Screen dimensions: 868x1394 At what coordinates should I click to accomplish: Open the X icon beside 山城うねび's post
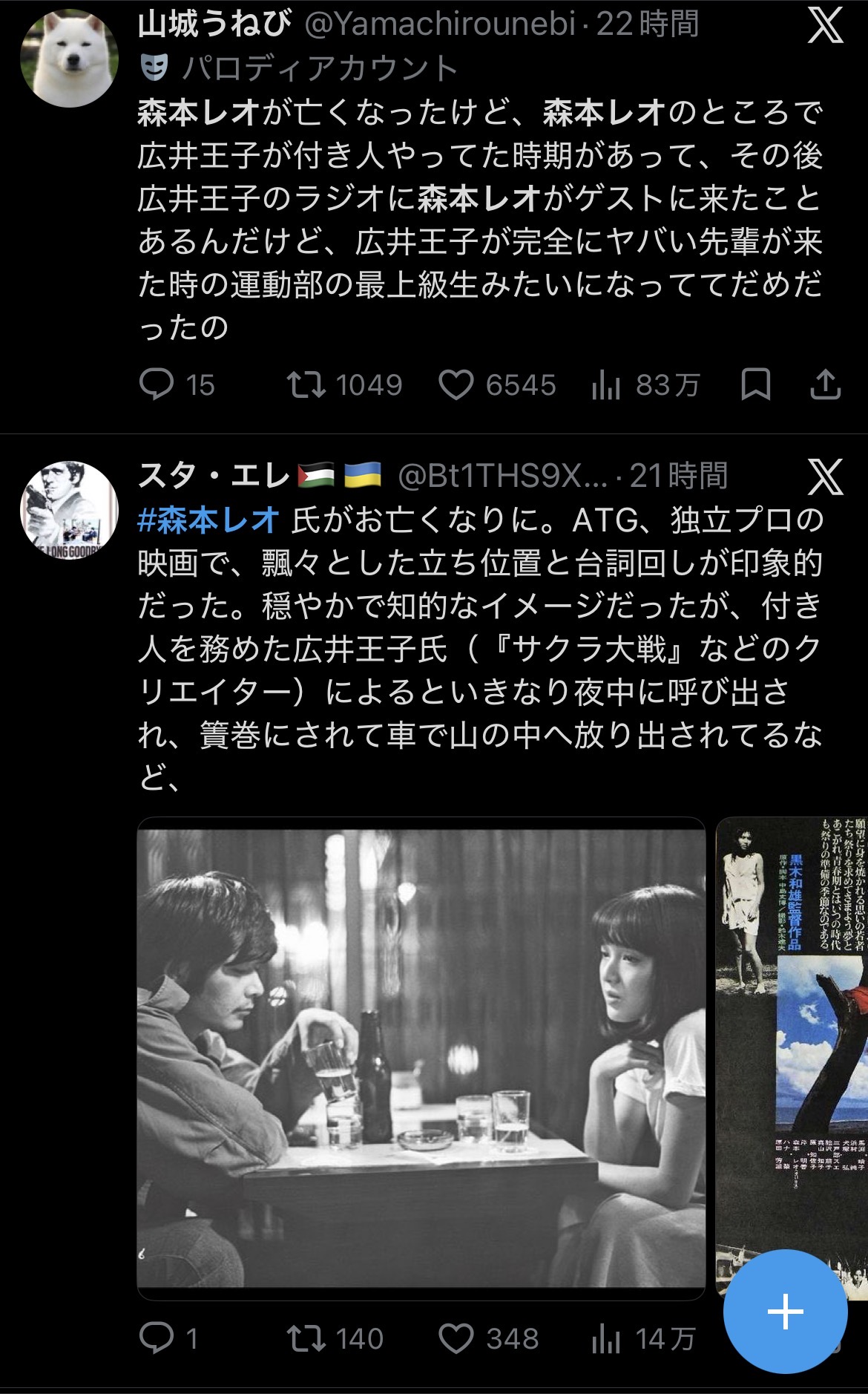[825, 25]
